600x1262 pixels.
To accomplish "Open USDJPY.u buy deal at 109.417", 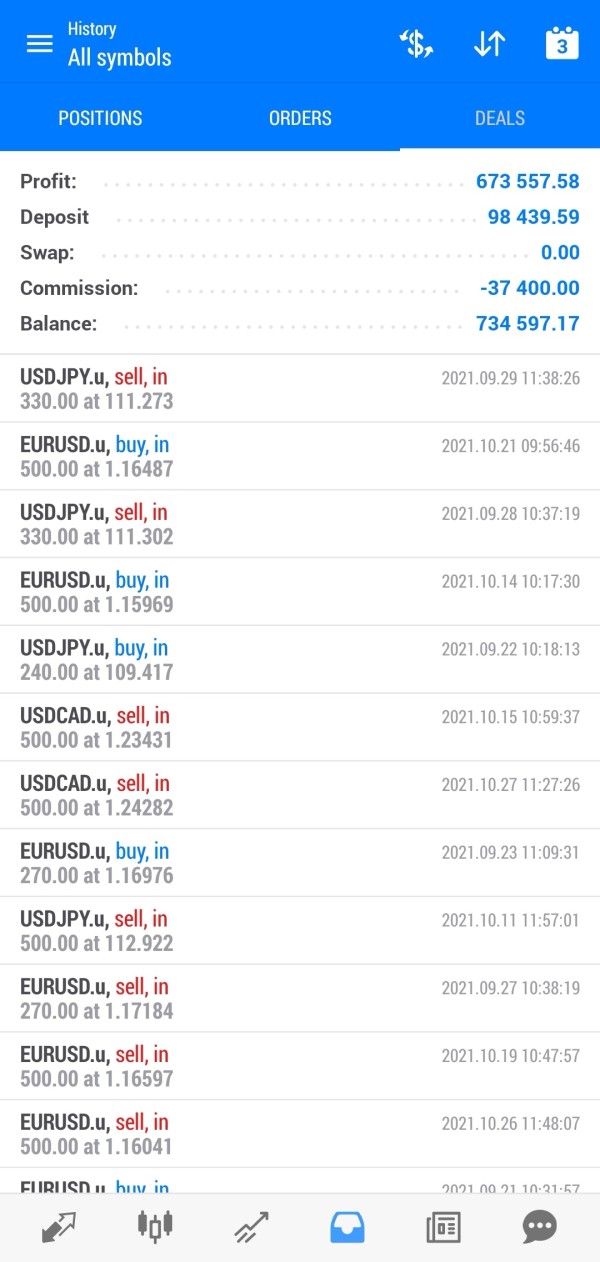I will [x=300, y=660].
